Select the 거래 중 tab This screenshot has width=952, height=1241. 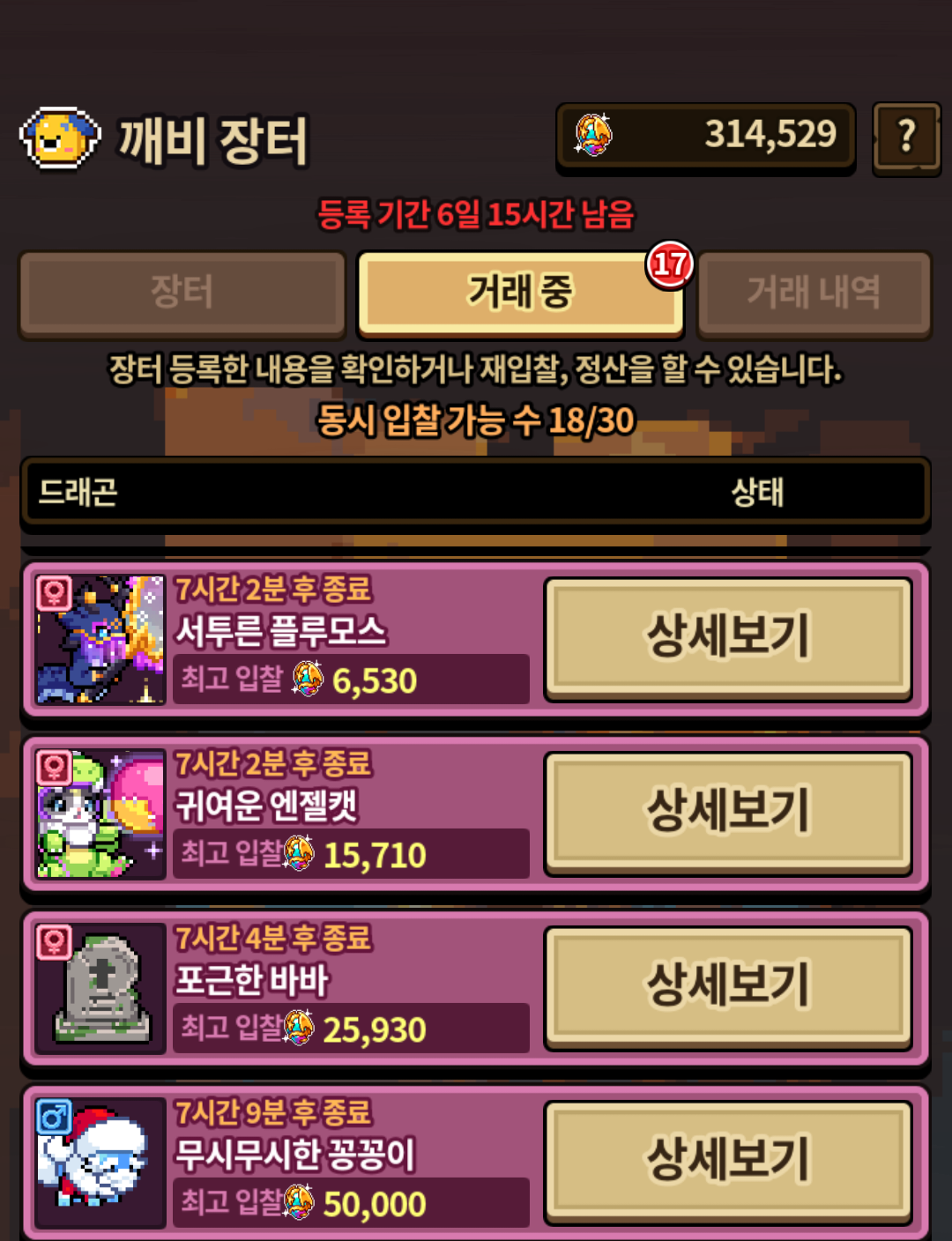pyautogui.click(x=521, y=294)
